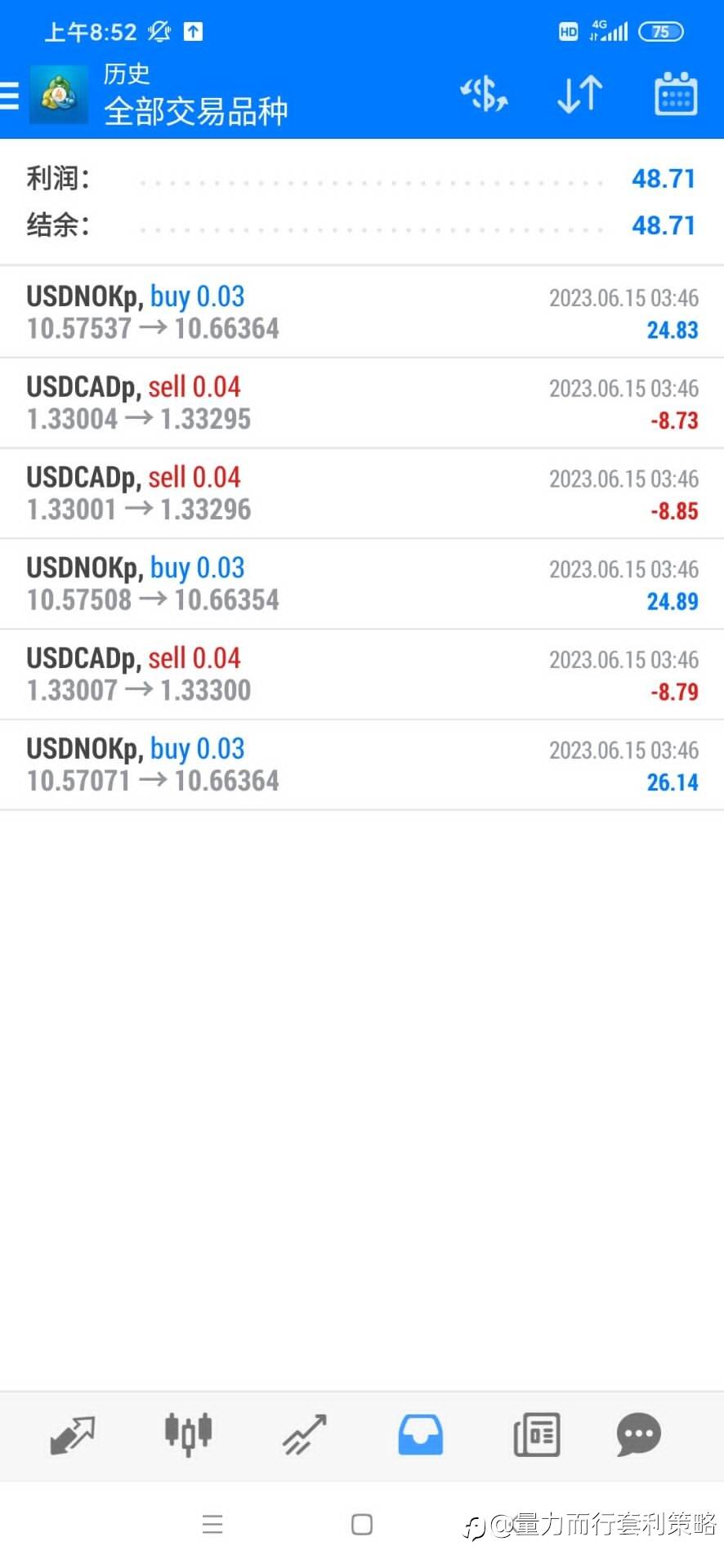
Task: Switch to the Trade tab
Action: (x=305, y=1435)
